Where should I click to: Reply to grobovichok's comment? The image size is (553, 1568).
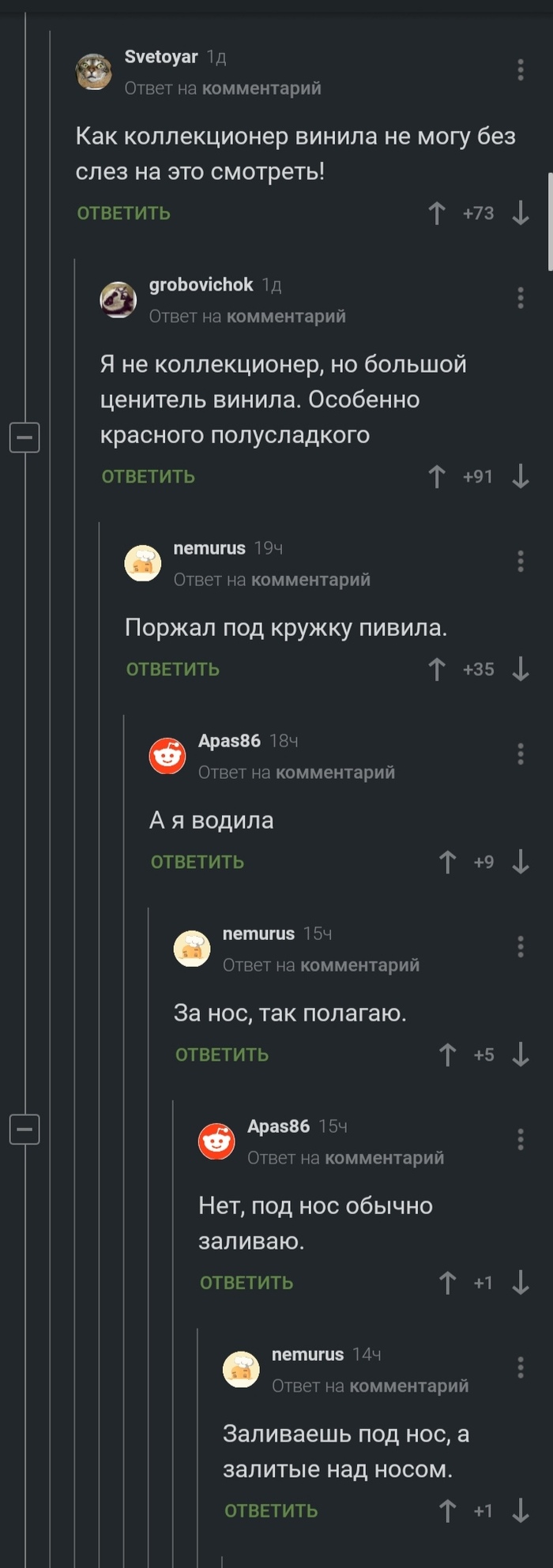pos(148,476)
